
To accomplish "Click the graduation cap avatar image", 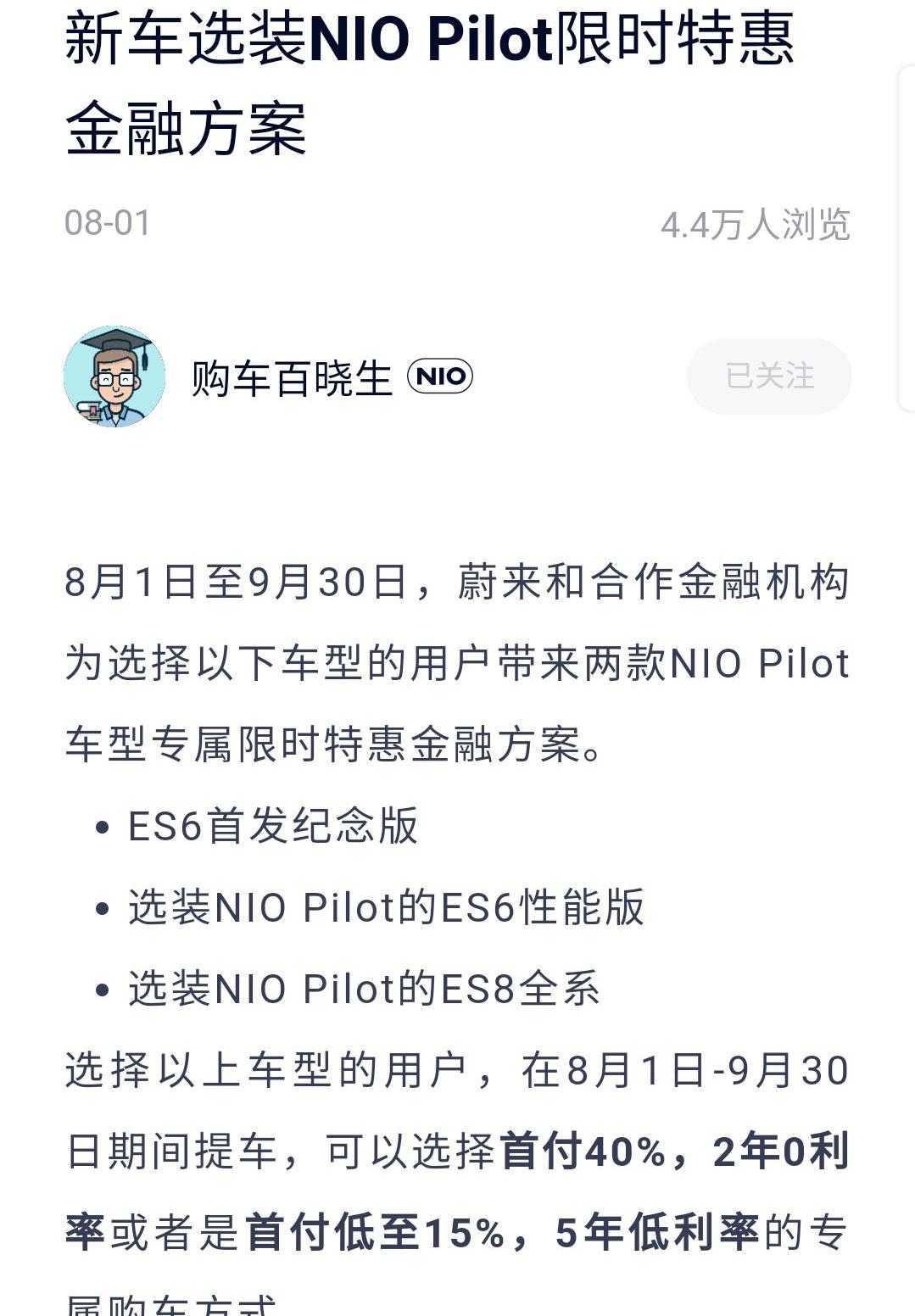I will click(114, 376).
